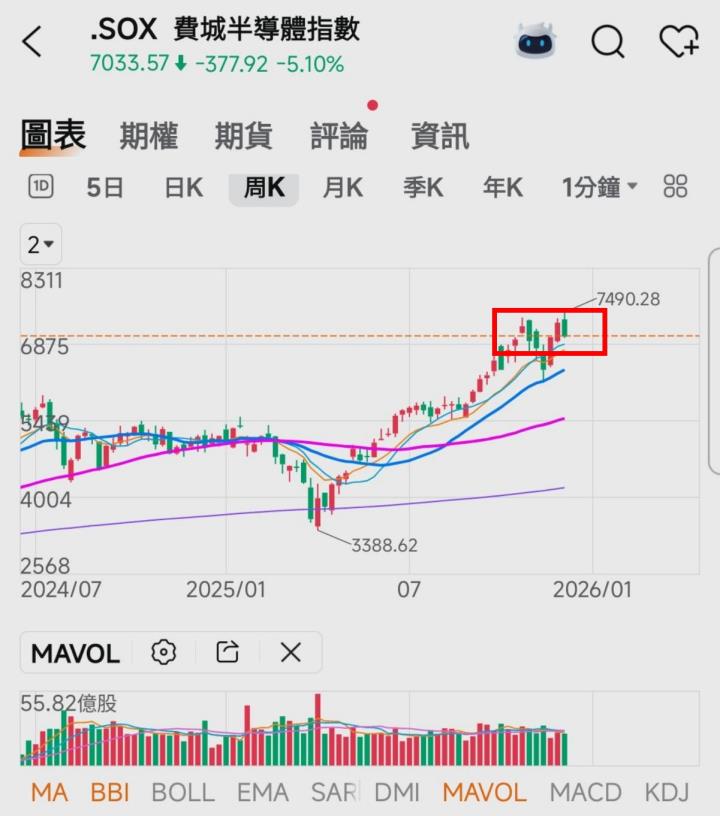Open the chart grid settings icon
Viewport: 720px width, 816px height.
click(676, 187)
